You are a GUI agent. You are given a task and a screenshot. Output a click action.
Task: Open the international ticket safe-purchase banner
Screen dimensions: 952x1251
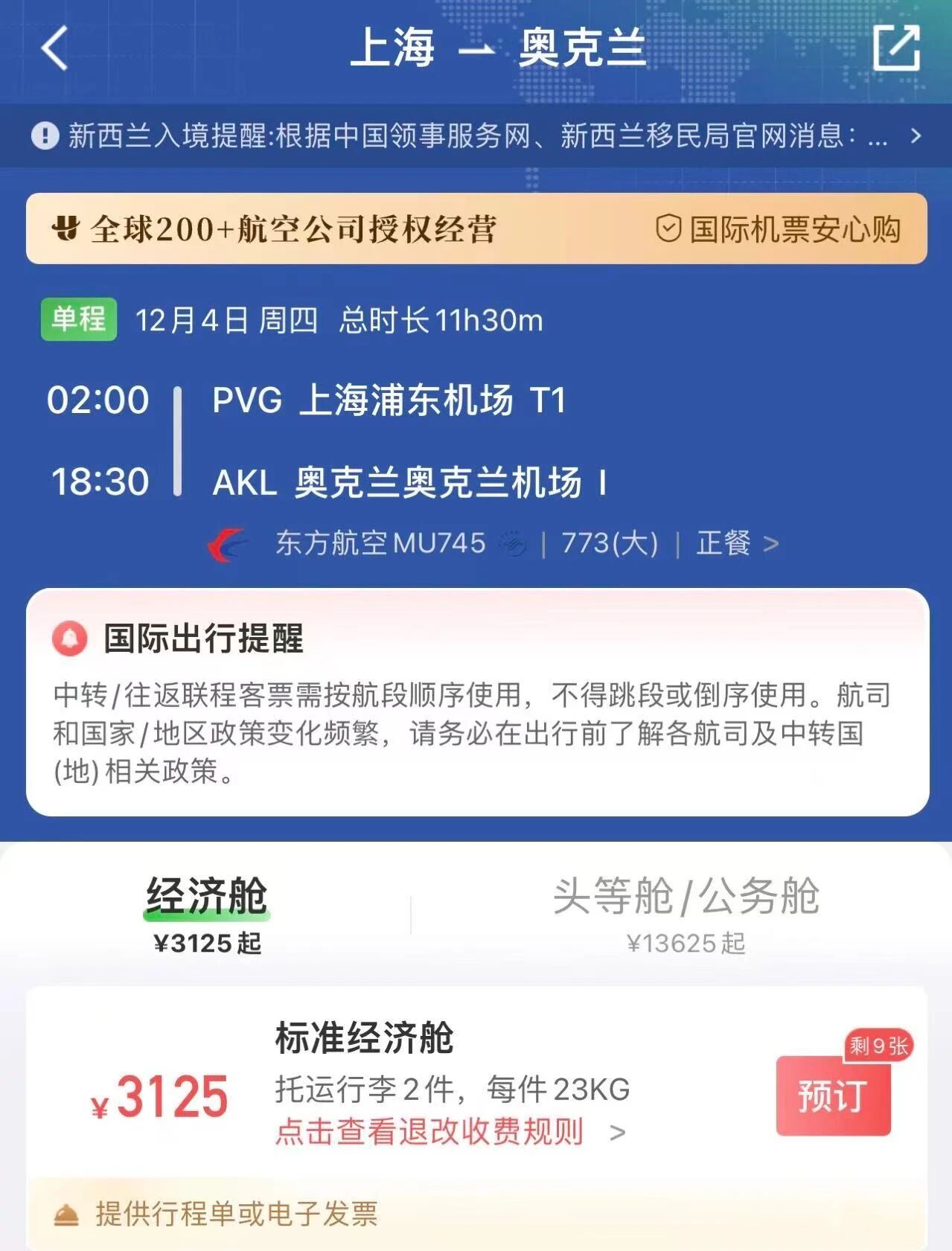point(476,228)
